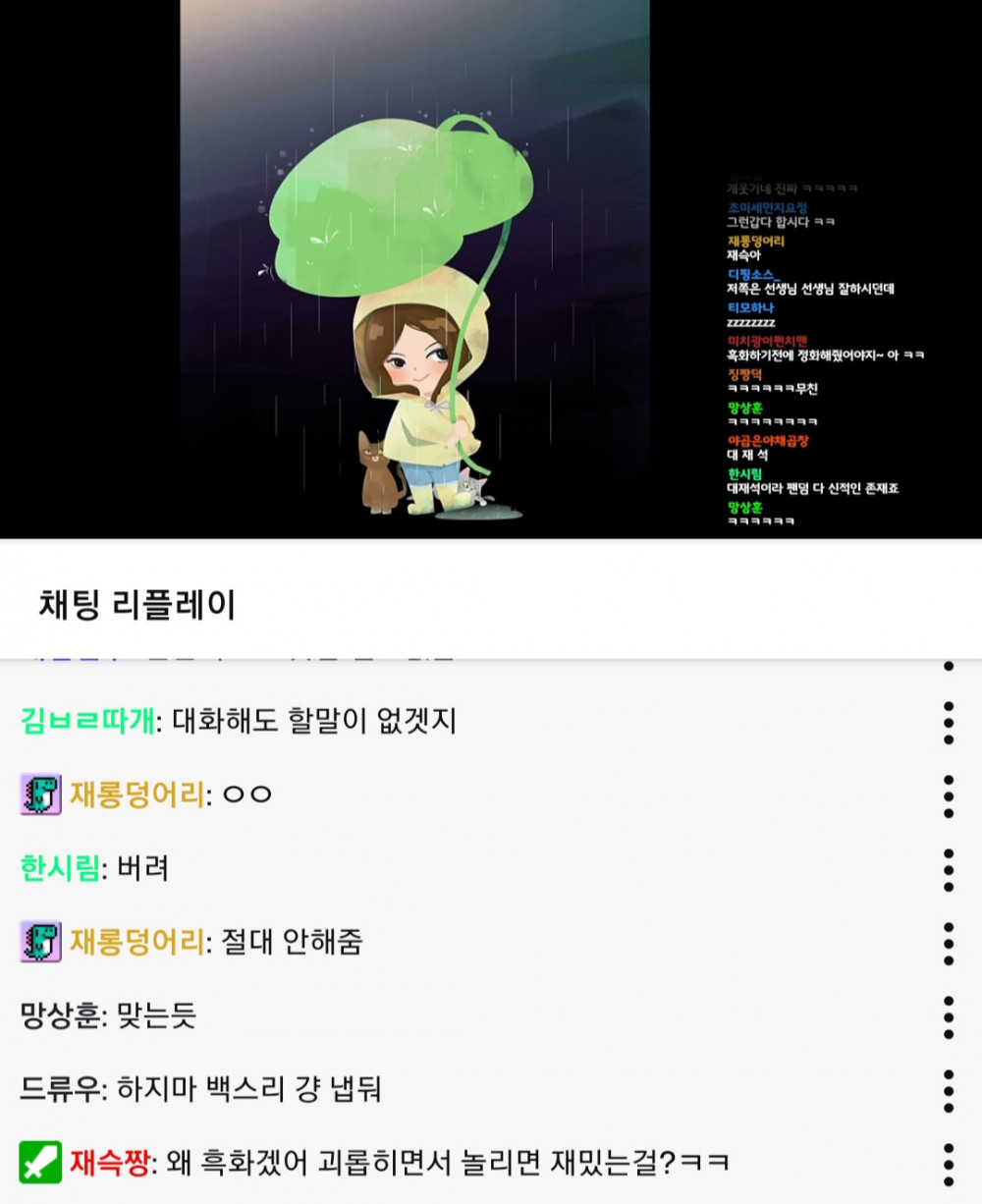Open options for 김ㅂㄹ따개's chat message
Viewport: 982px width, 1204px height.
pyautogui.click(x=948, y=722)
